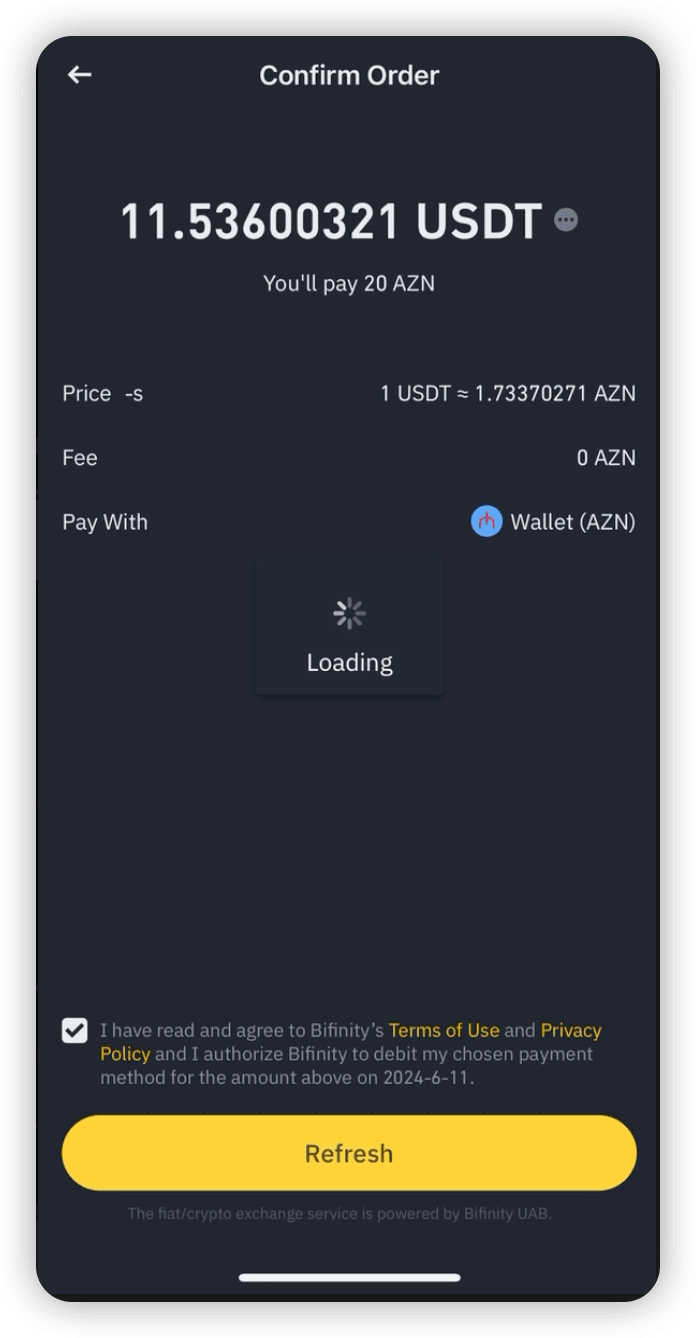Open the Privacy Policy link
This screenshot has height=1338, width=696.
coord(570,1030)
